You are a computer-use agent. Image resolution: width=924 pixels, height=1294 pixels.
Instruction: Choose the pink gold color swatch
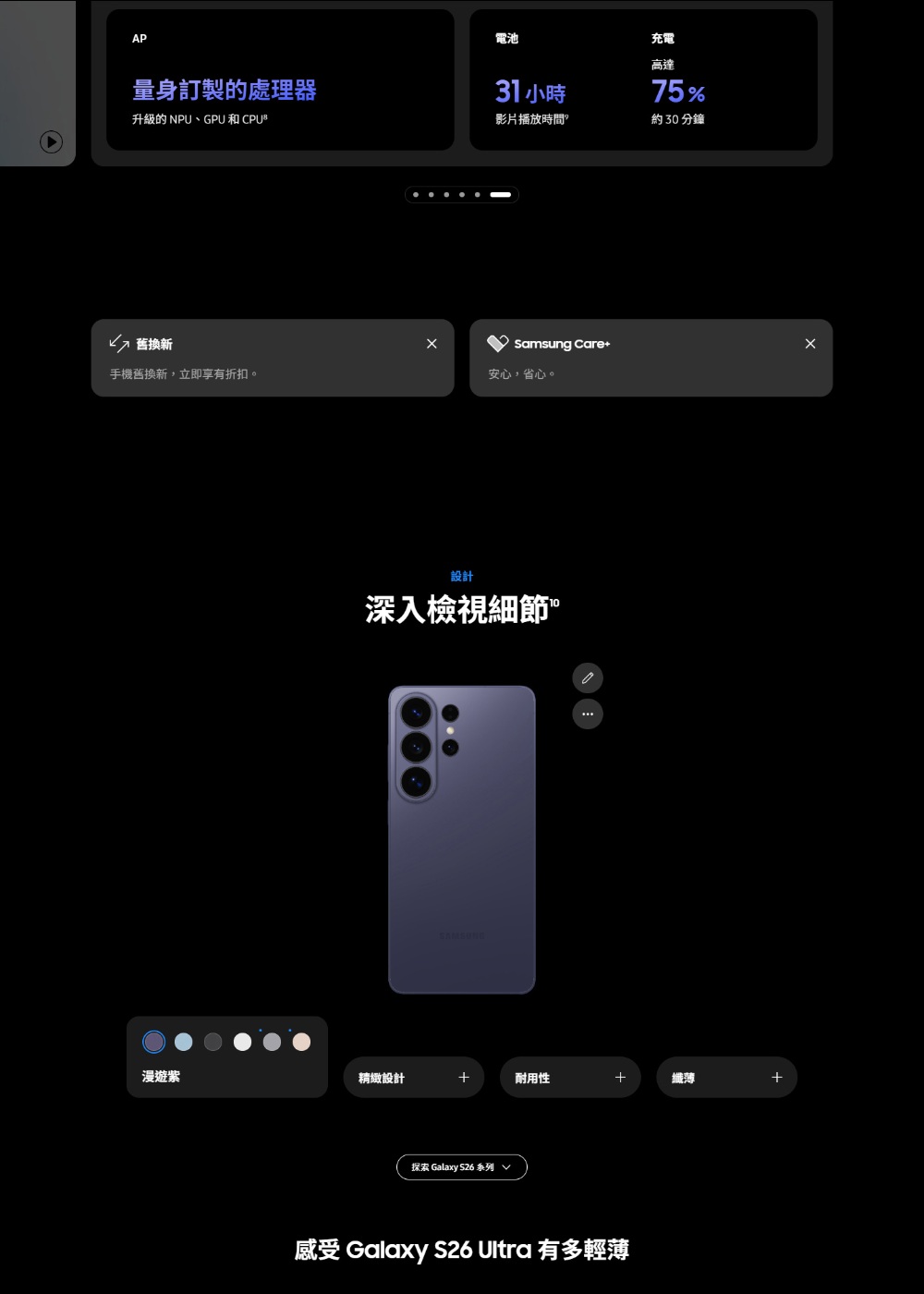pos(301,1043)
